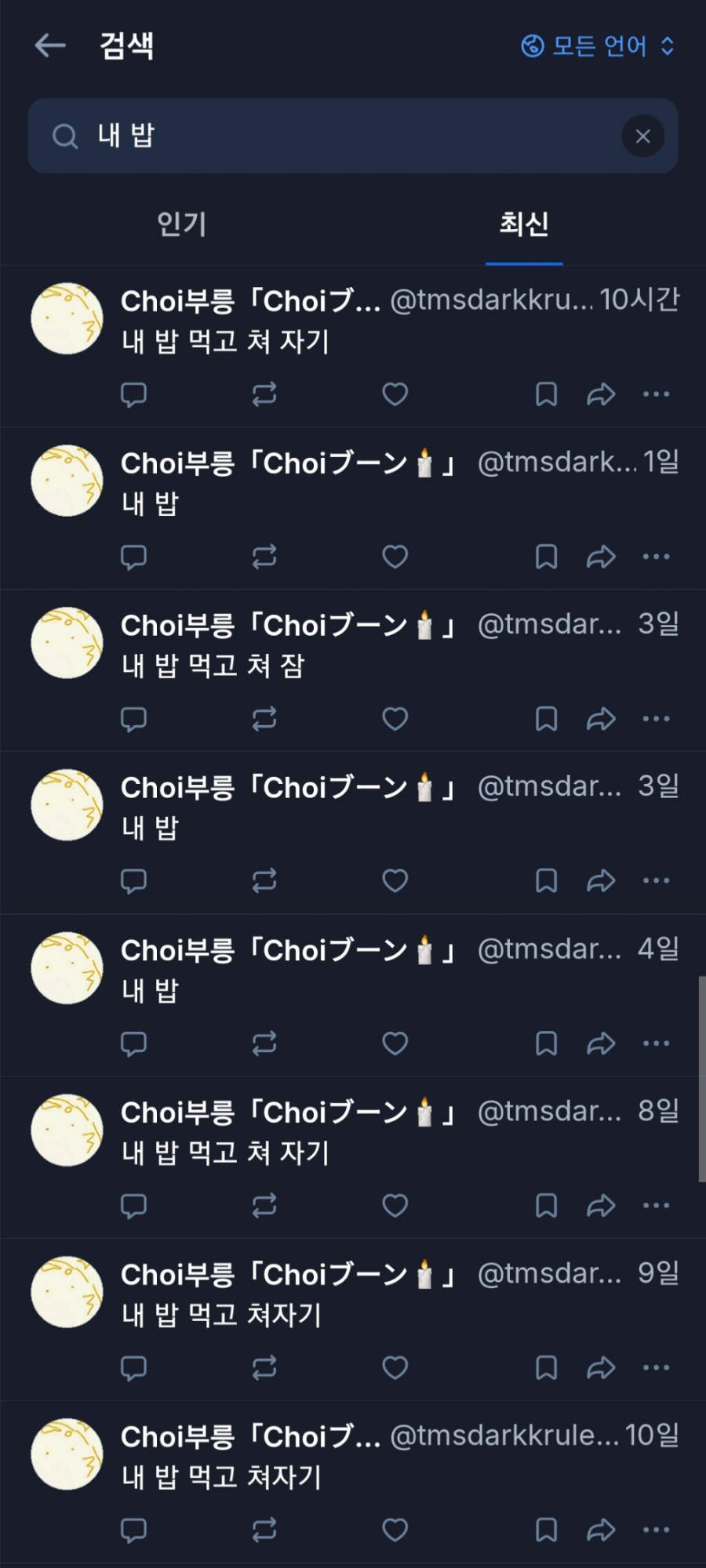This screenshot has width=706, height=1568.
Task: Go back using the arrow
Action: coord(50,45)
